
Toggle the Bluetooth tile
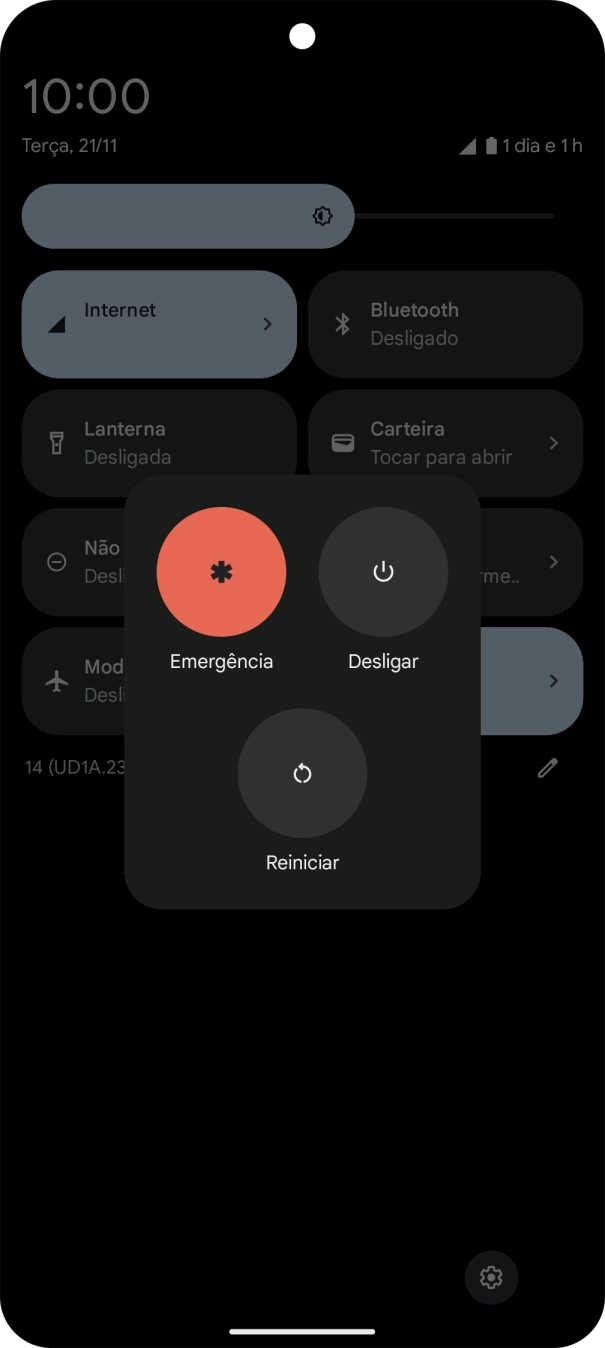(x=445, y=324)
